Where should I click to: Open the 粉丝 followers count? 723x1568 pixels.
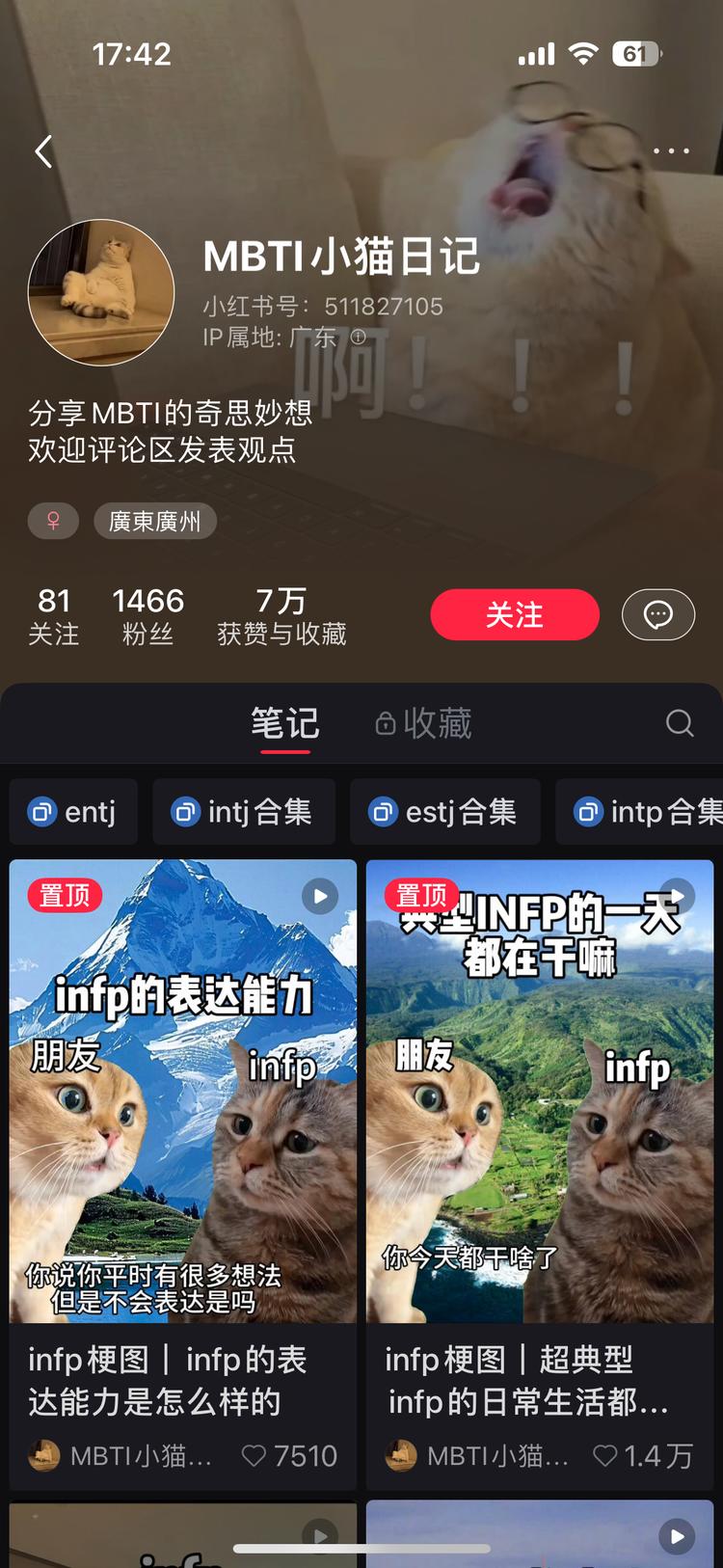[x=147, y=614]
